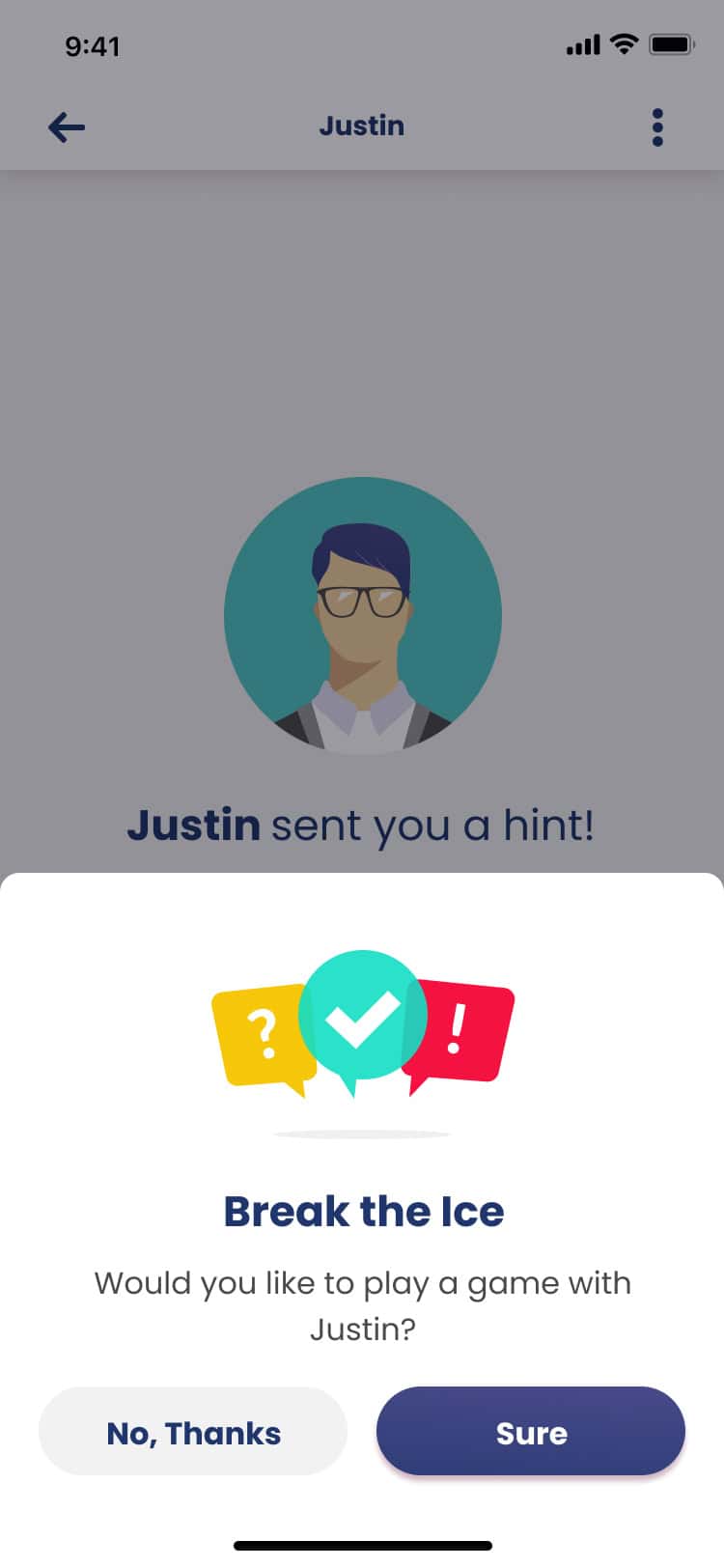Go back using the arrow icon
The height and width of the screenshot is (1568, 724).
(x=67, y=126)
